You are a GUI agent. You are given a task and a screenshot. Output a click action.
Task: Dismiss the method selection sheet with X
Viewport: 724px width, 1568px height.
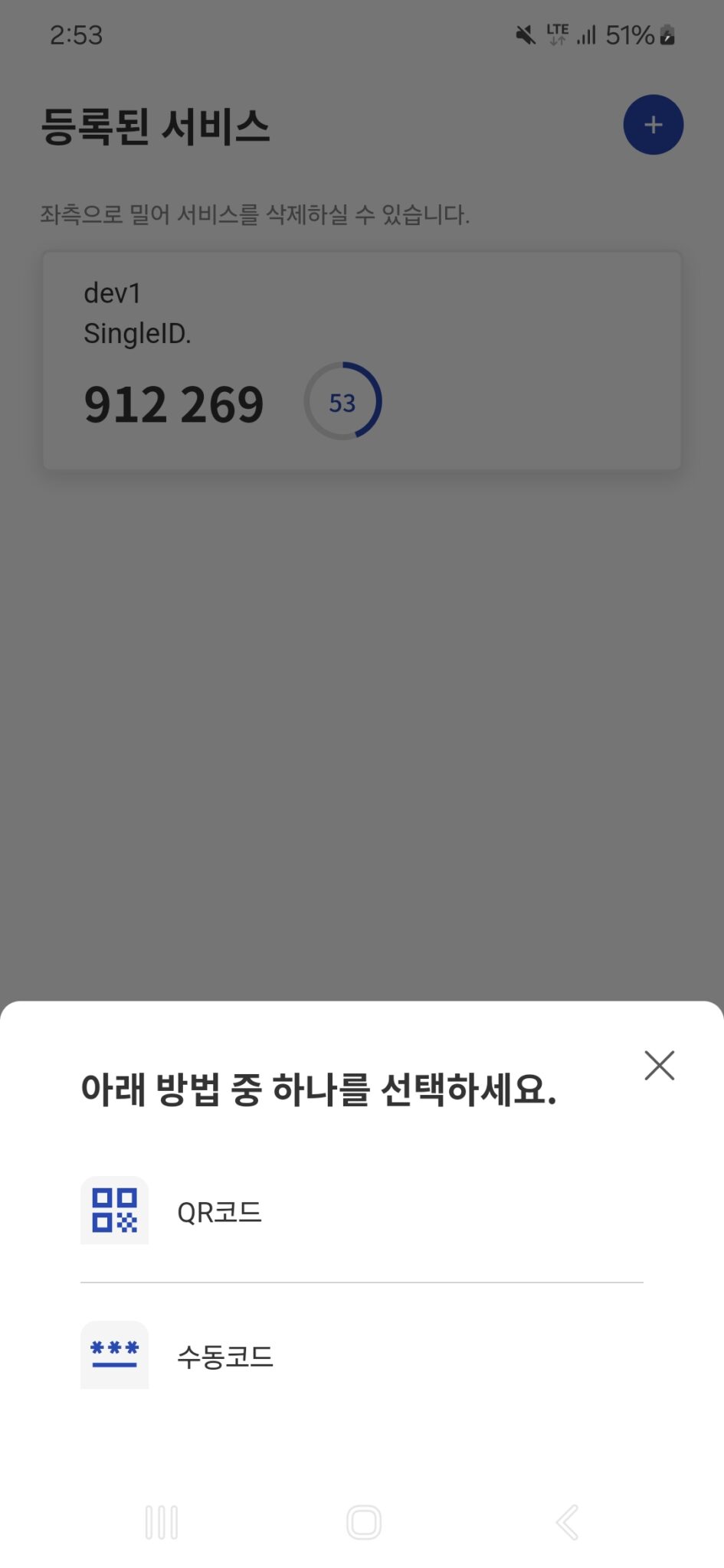point(660,1066)
